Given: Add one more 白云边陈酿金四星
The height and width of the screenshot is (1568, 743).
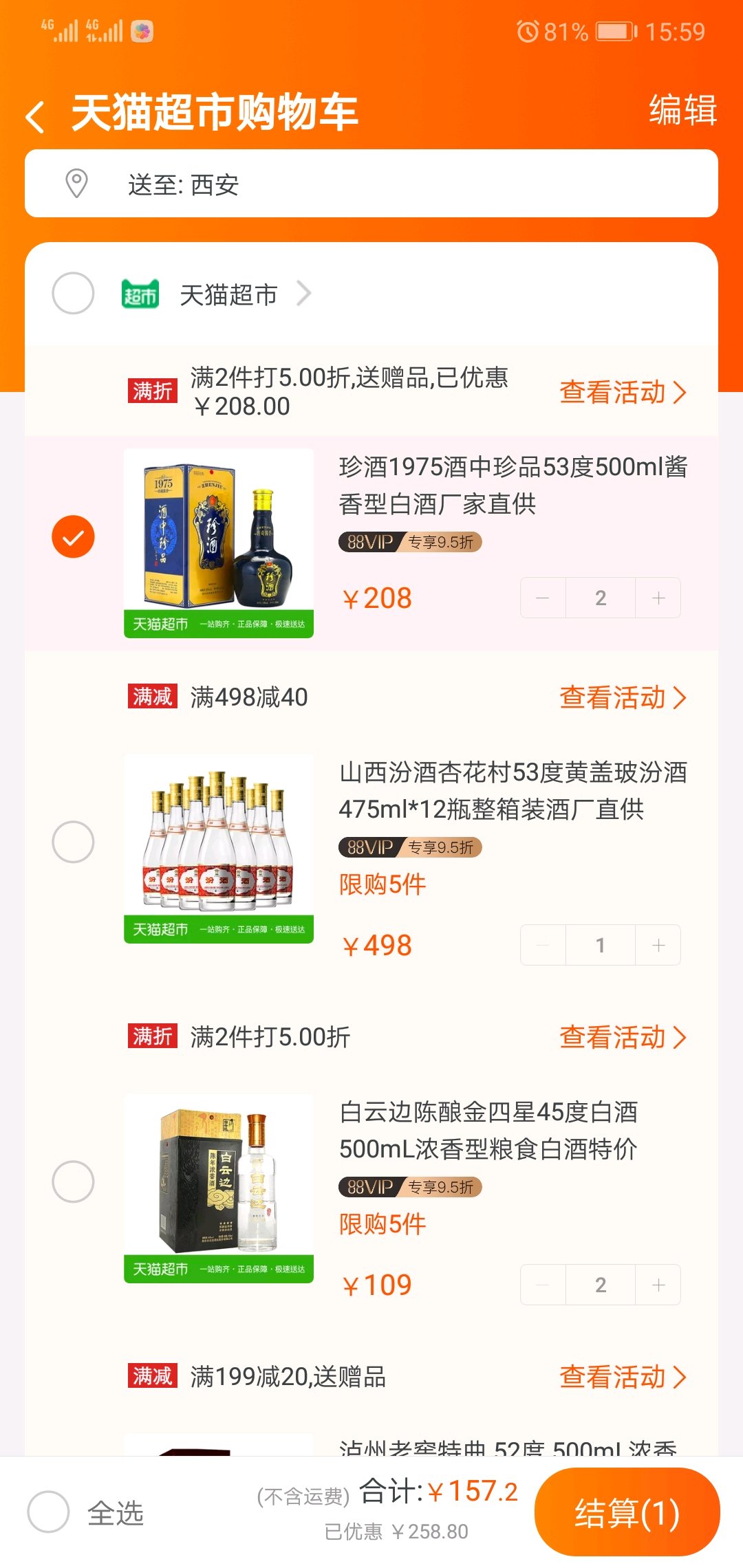Looking at the screenshot, I should coord(658,1285).
